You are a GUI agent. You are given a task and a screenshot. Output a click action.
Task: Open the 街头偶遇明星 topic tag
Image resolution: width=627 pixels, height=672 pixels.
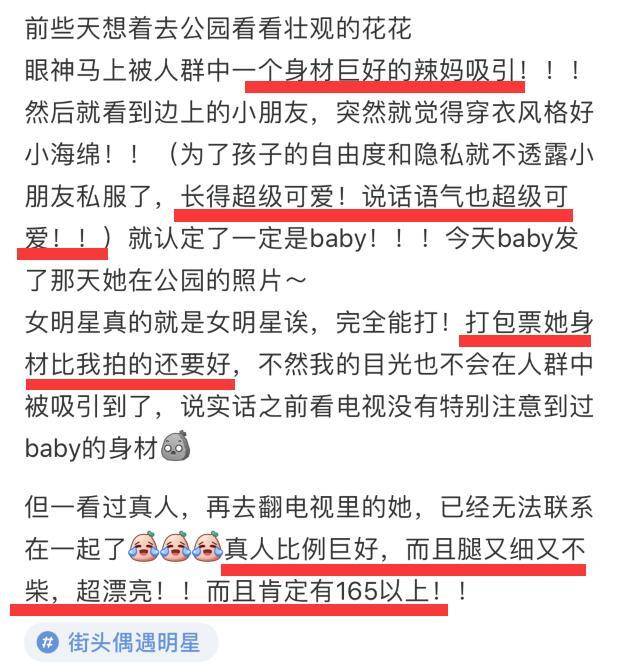pos(120,642)
